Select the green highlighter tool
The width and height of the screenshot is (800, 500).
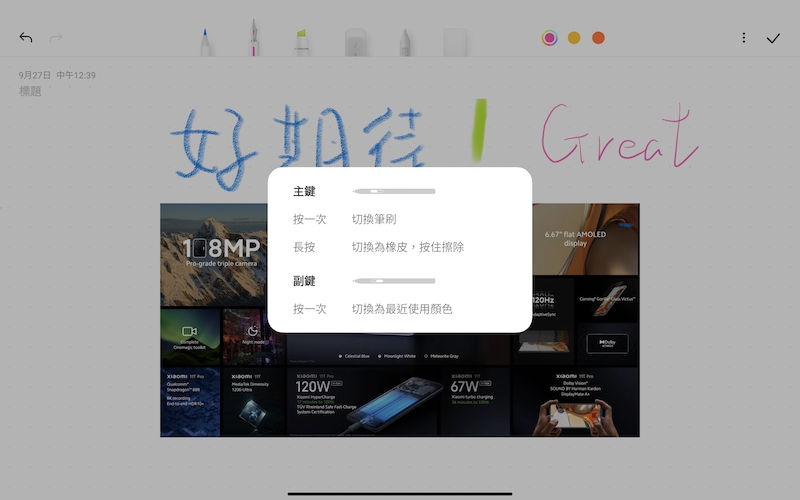point(301,41)
